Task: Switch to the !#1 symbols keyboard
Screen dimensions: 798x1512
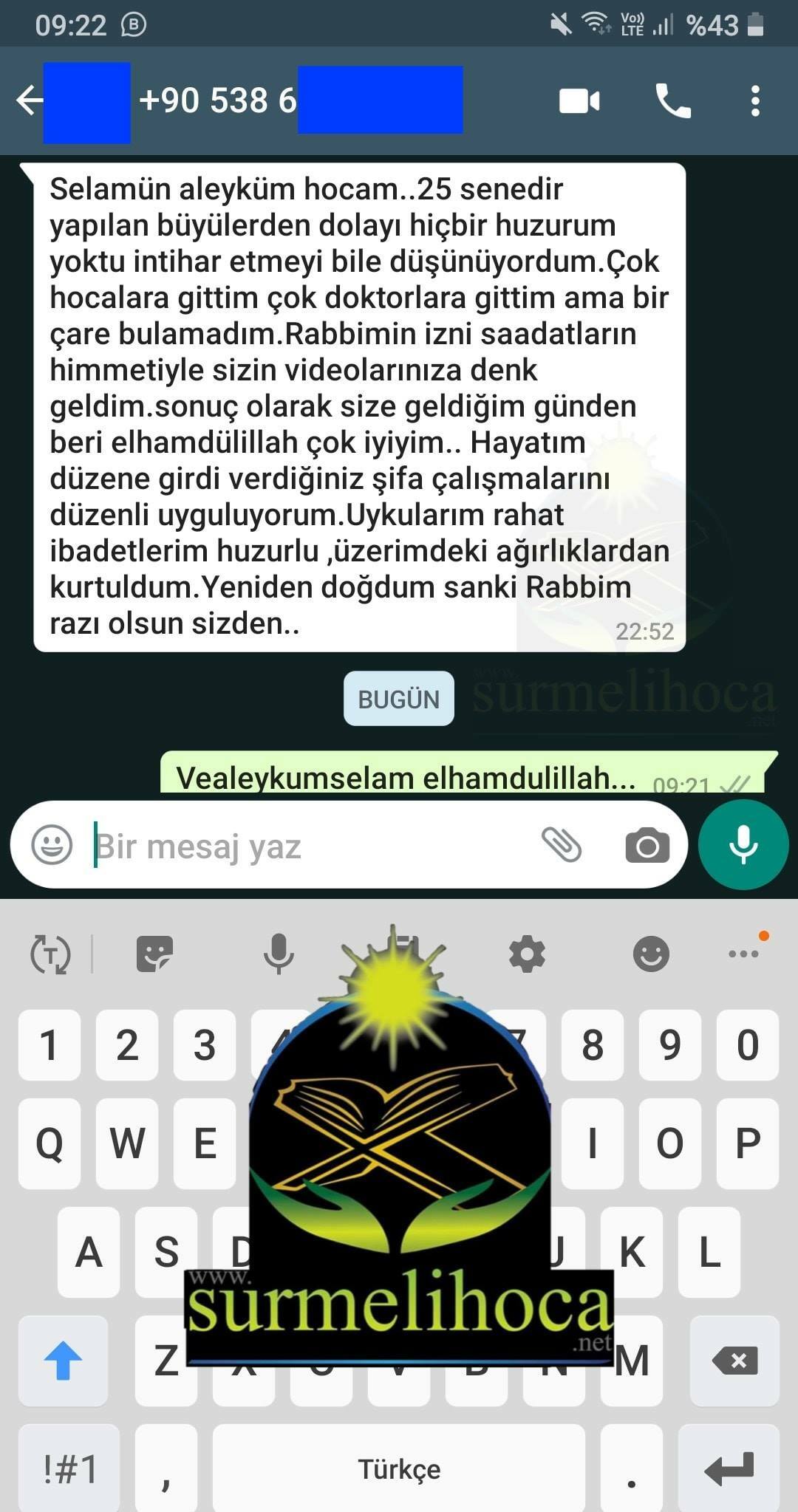Action: [x=69, y=1468]
